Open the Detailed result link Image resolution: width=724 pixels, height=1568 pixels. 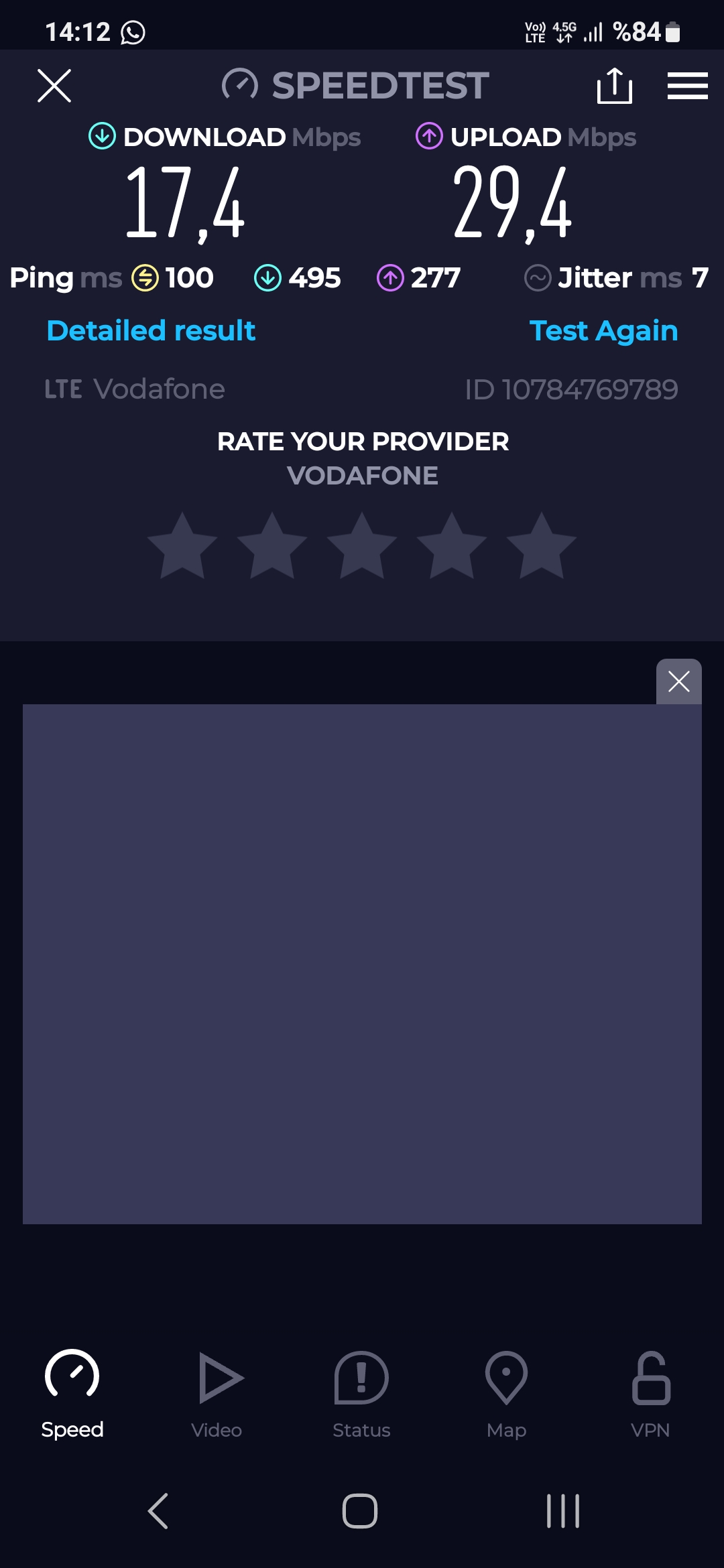[151, 330]
